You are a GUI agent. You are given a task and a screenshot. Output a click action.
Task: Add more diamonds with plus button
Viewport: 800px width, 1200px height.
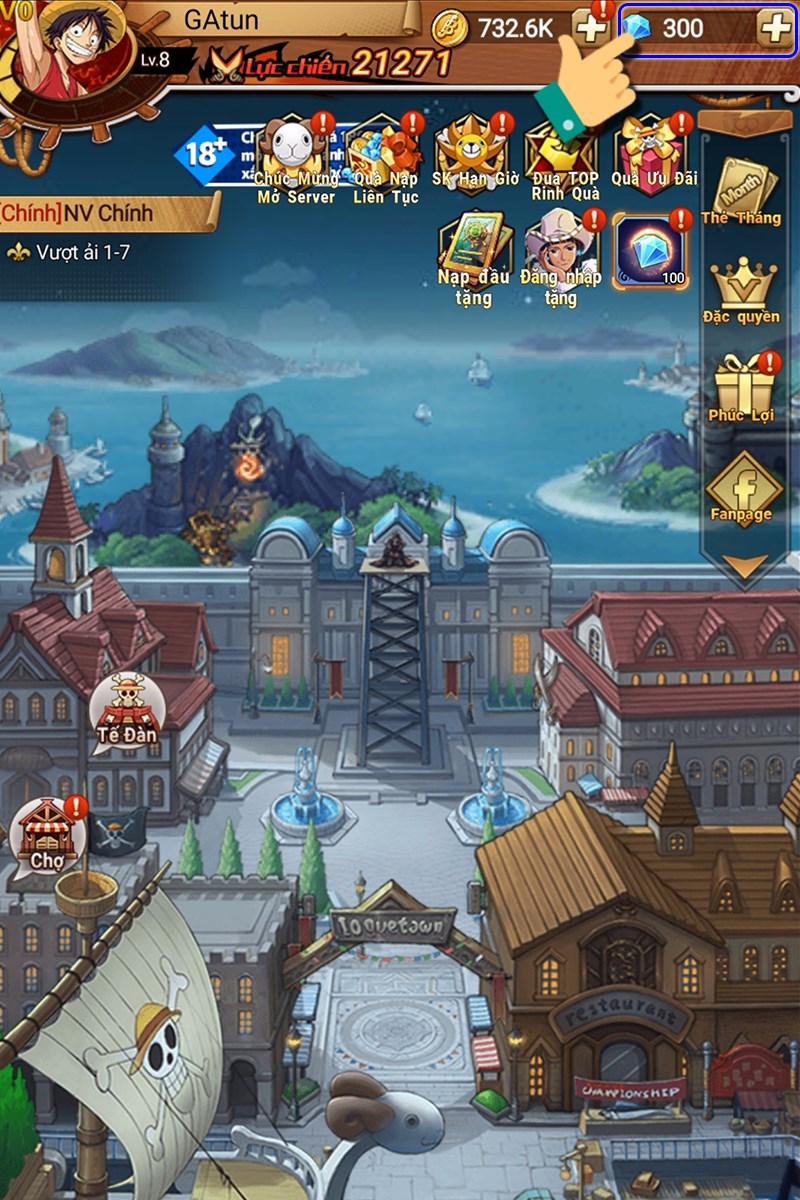coord(775,28)
